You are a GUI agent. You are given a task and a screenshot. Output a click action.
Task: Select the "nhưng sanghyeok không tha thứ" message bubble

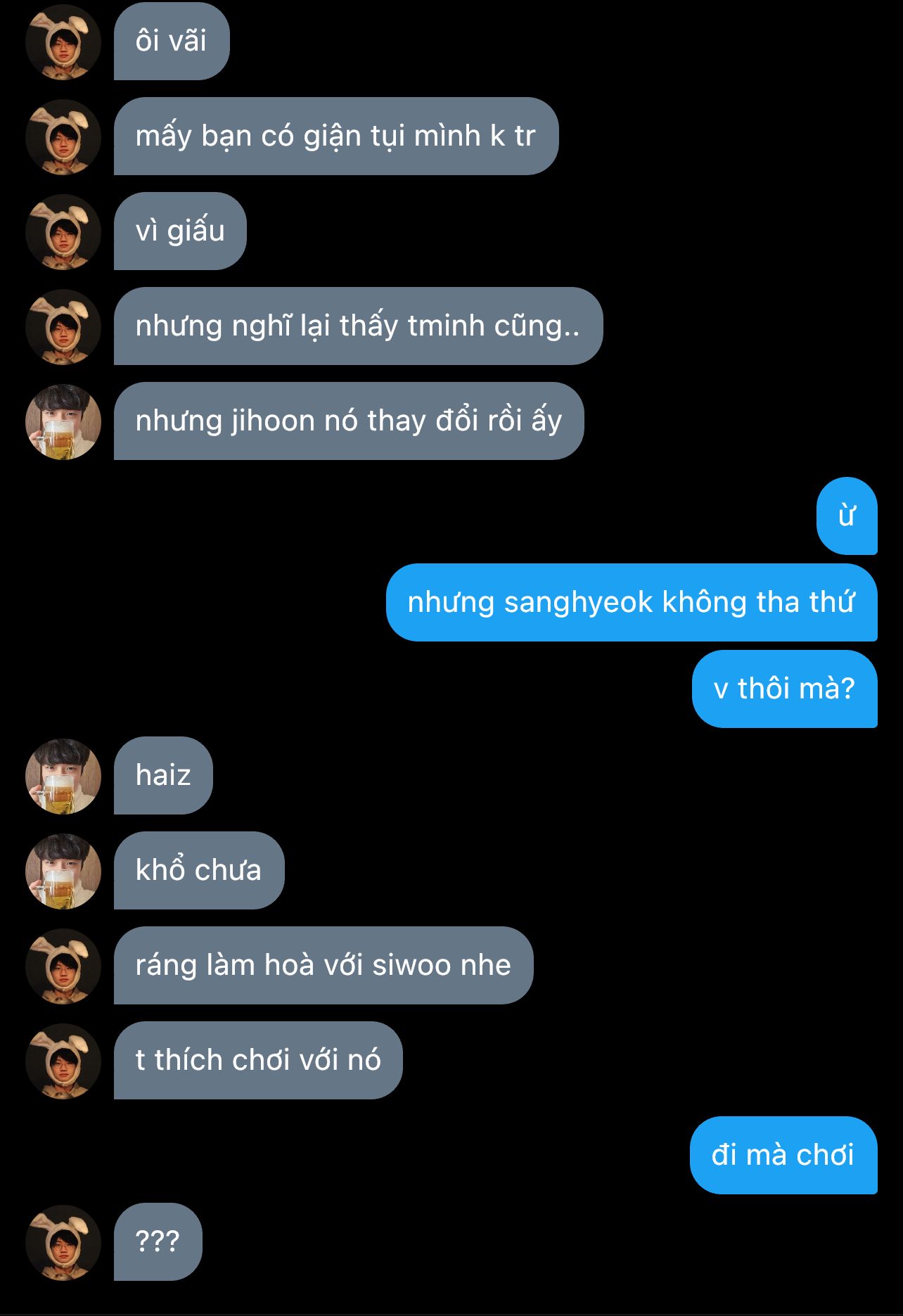click(631, 603)
